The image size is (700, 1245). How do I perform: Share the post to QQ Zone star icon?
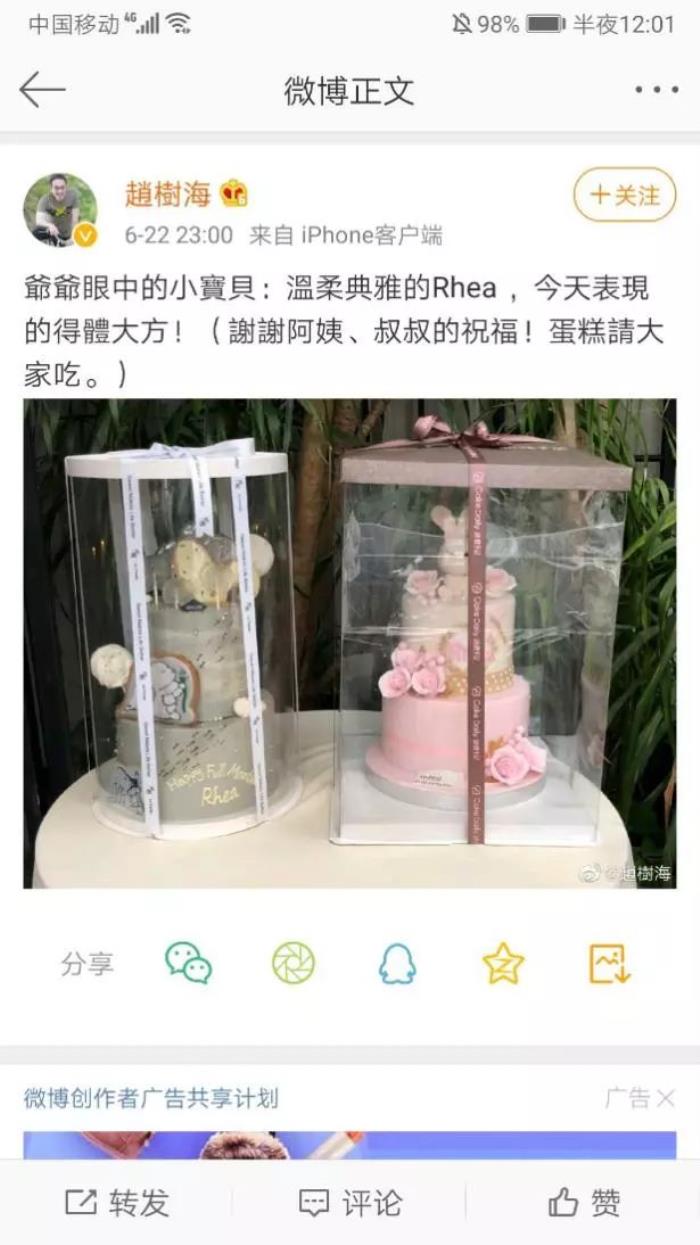503,963
